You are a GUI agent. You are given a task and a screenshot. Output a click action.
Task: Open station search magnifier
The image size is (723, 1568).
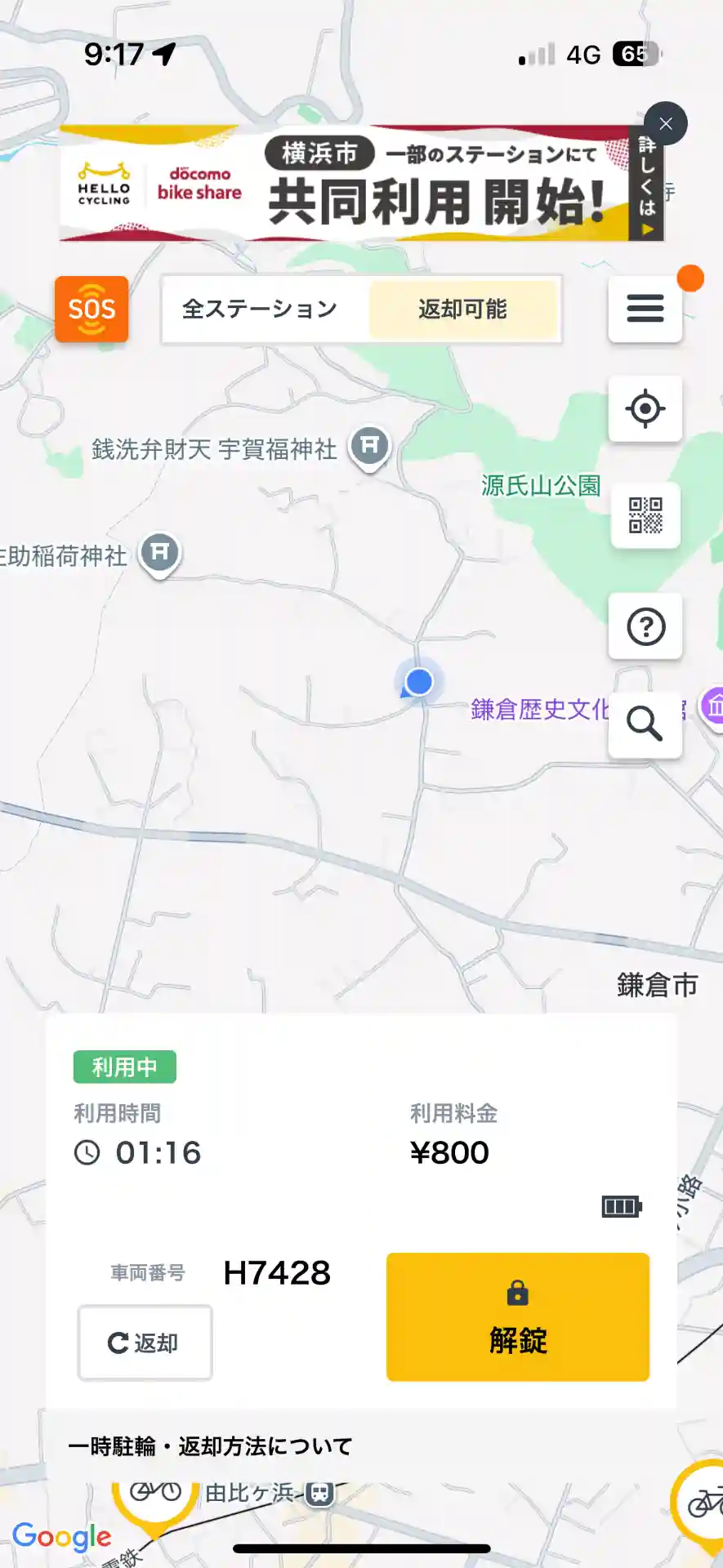[x=645, y=724]
